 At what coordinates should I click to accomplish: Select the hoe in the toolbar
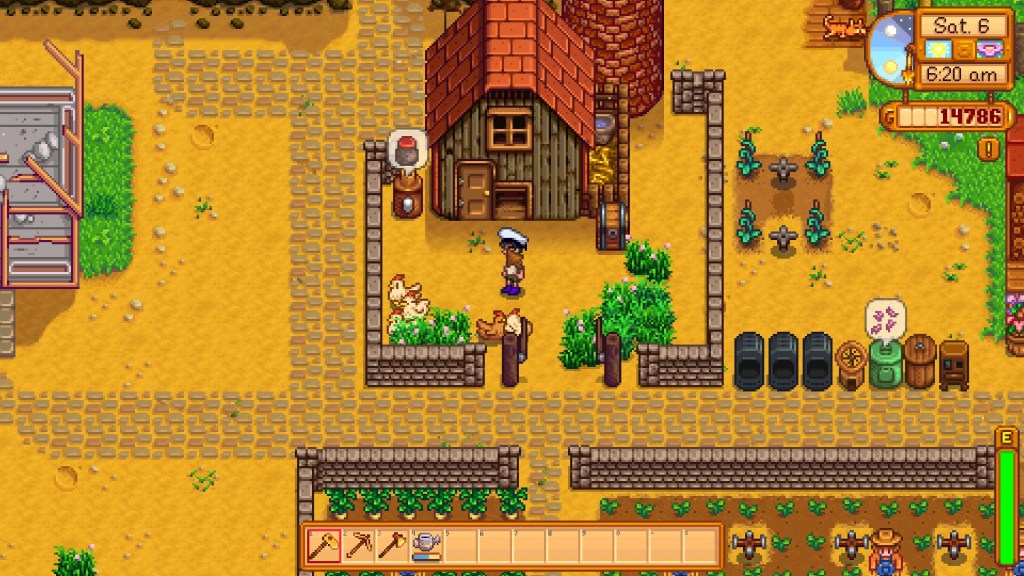point(323,546)
